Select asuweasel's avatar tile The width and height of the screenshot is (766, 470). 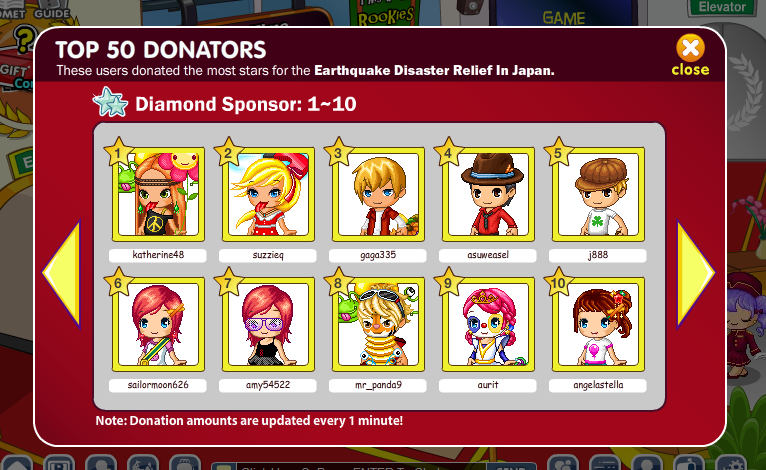pyautogui.click(x=489, y=196)
